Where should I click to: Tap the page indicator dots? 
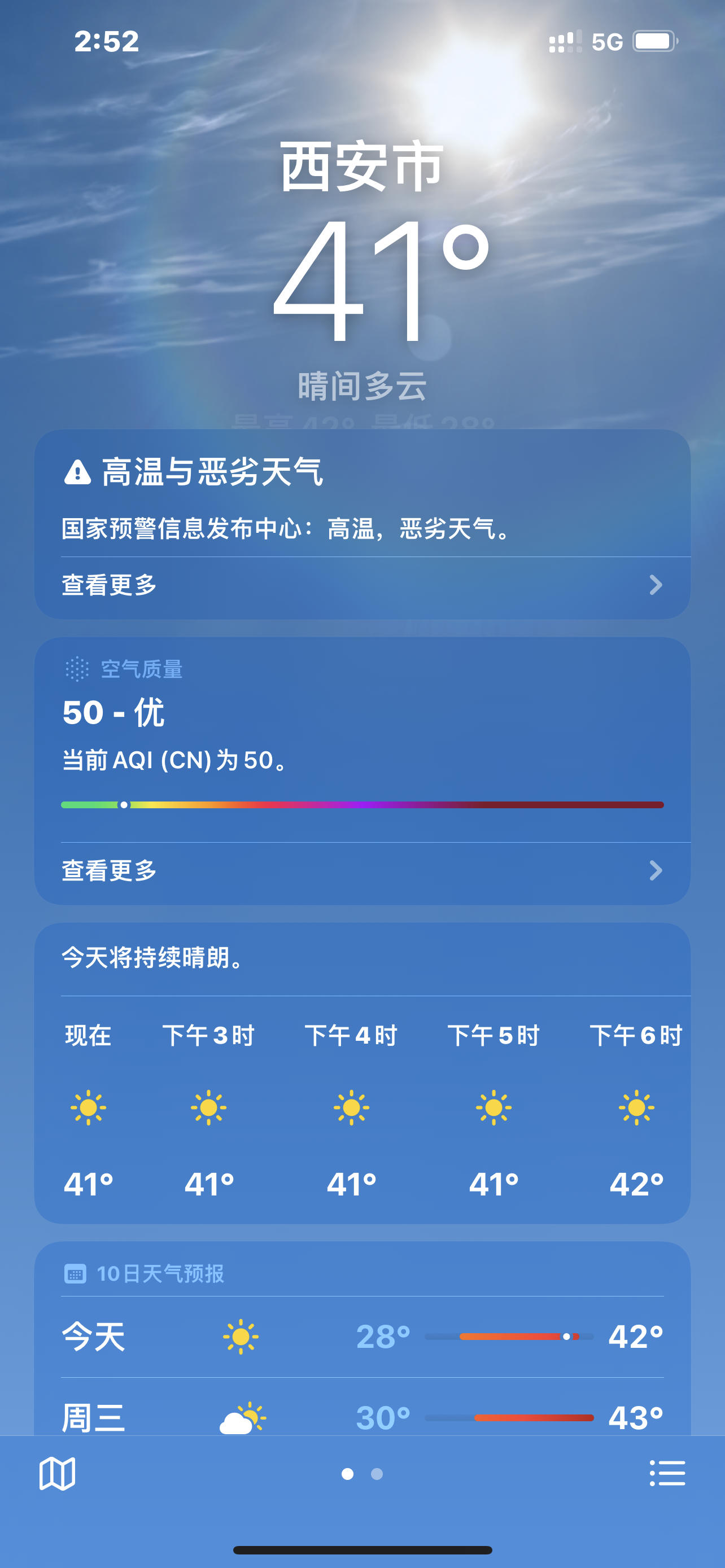click(362, 1474)
